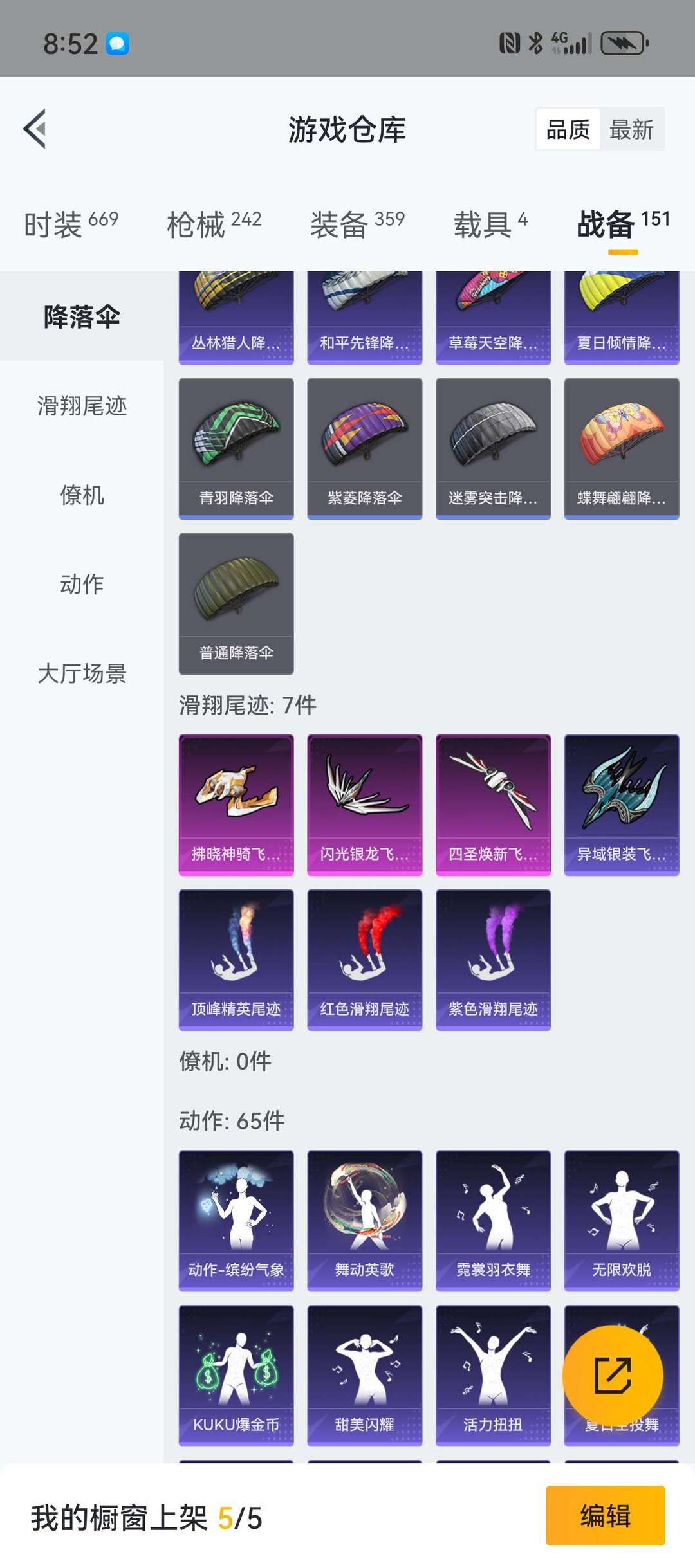Open the 普通降落伞 item
695x1568 pixels.
tap(236, 603)
